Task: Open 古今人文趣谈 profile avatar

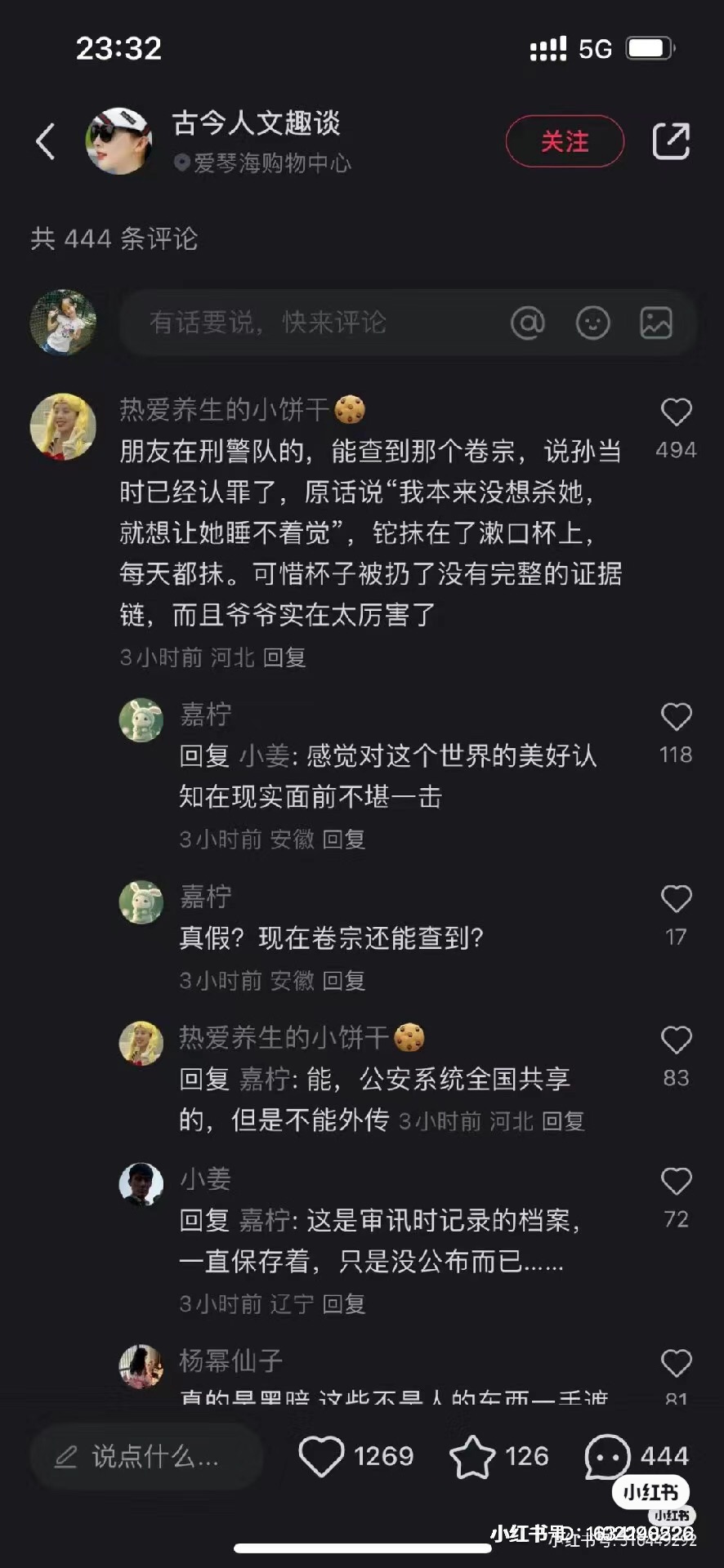Action: 119,140
